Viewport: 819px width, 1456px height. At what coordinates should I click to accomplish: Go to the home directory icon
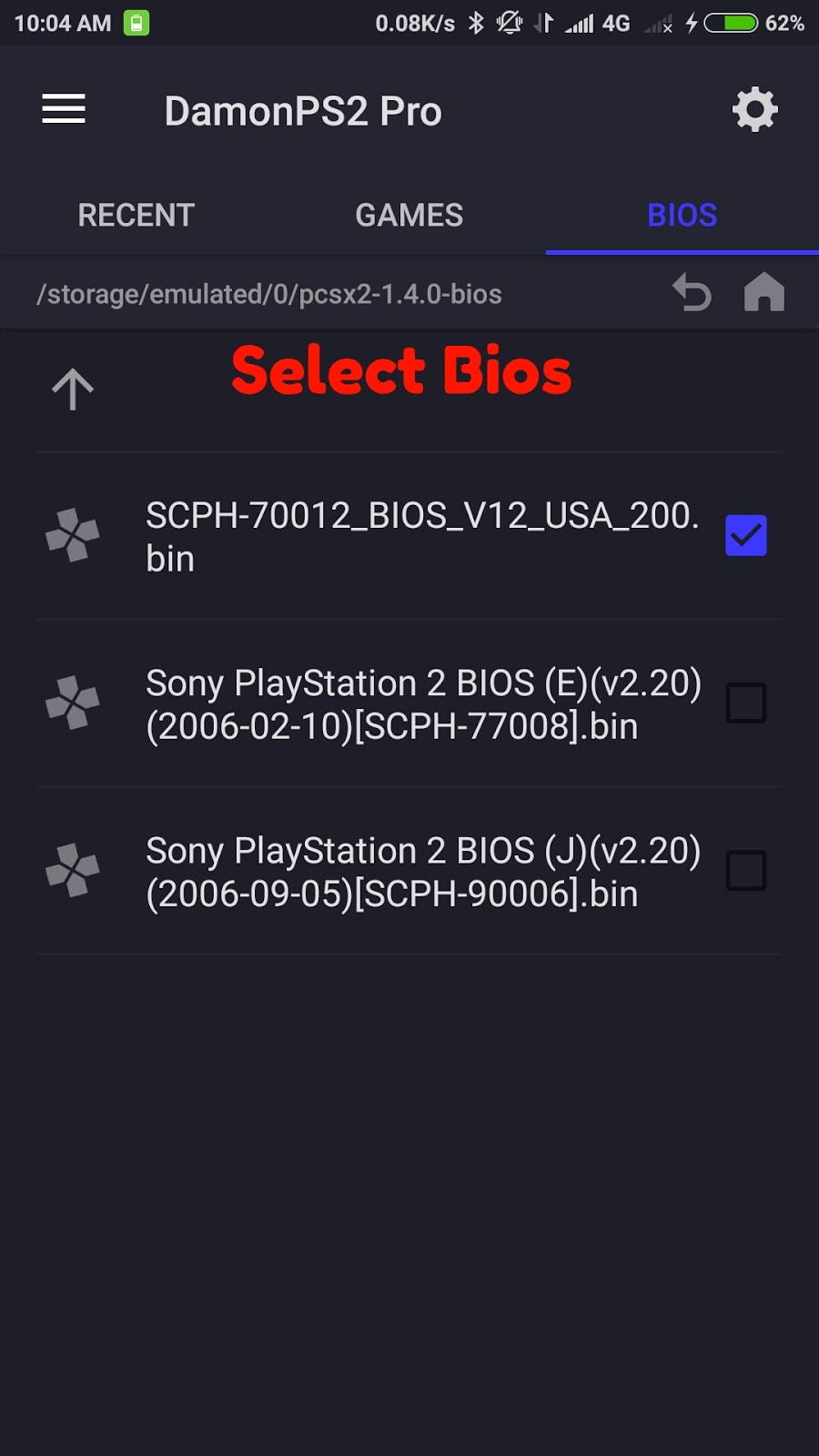(x=763, y=293)
